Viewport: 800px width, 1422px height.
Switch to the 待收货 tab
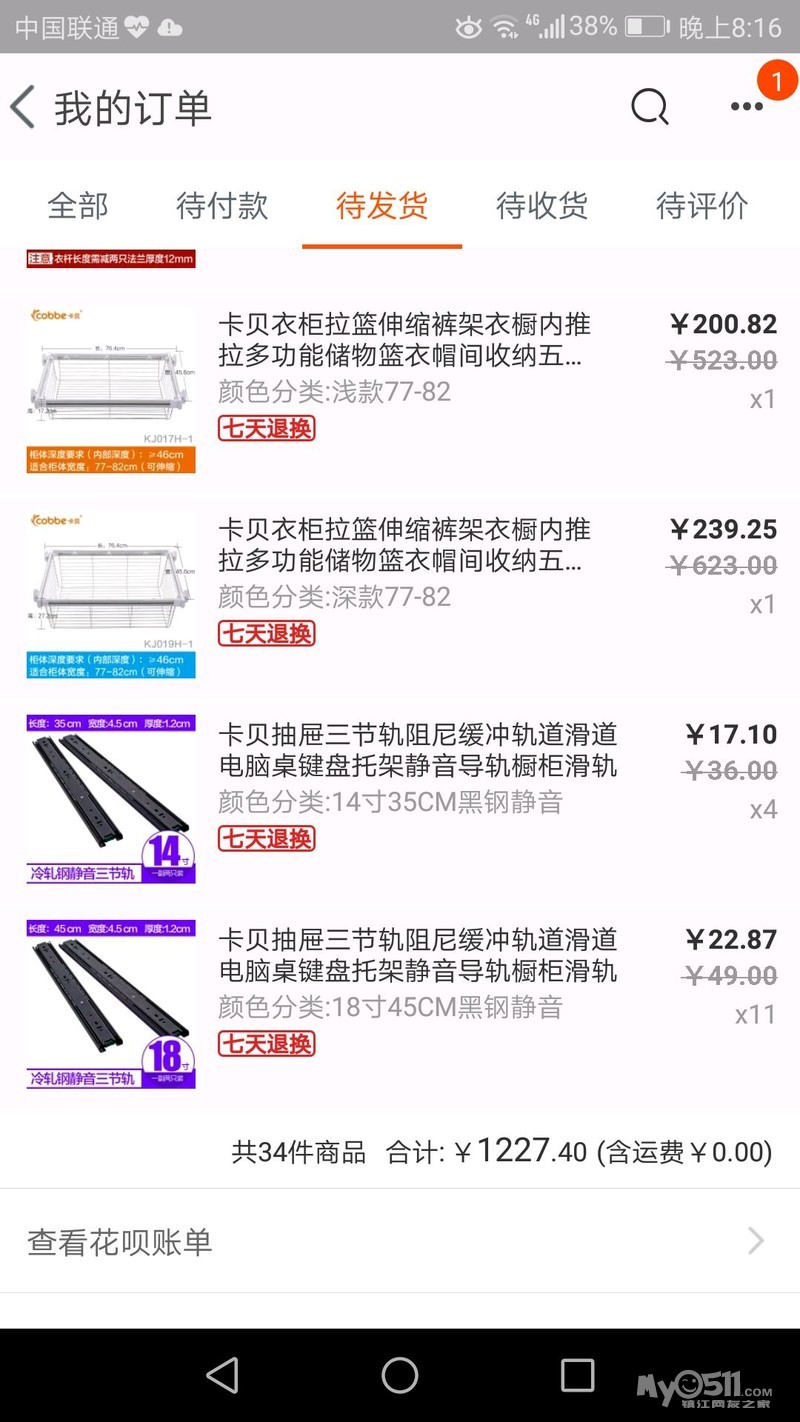[x=542, y=206]
